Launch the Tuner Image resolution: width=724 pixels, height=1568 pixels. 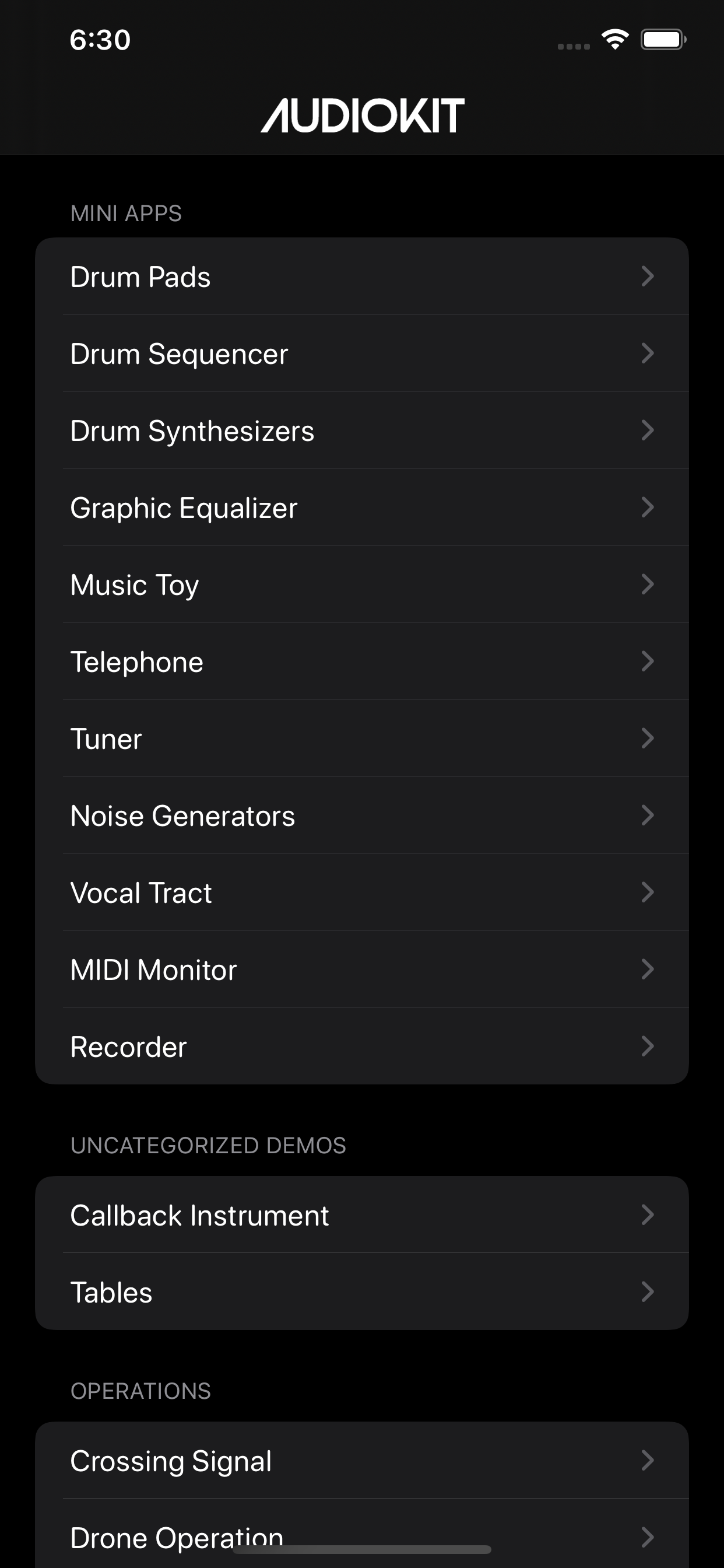pyautogui.click(x=362, y=738)
